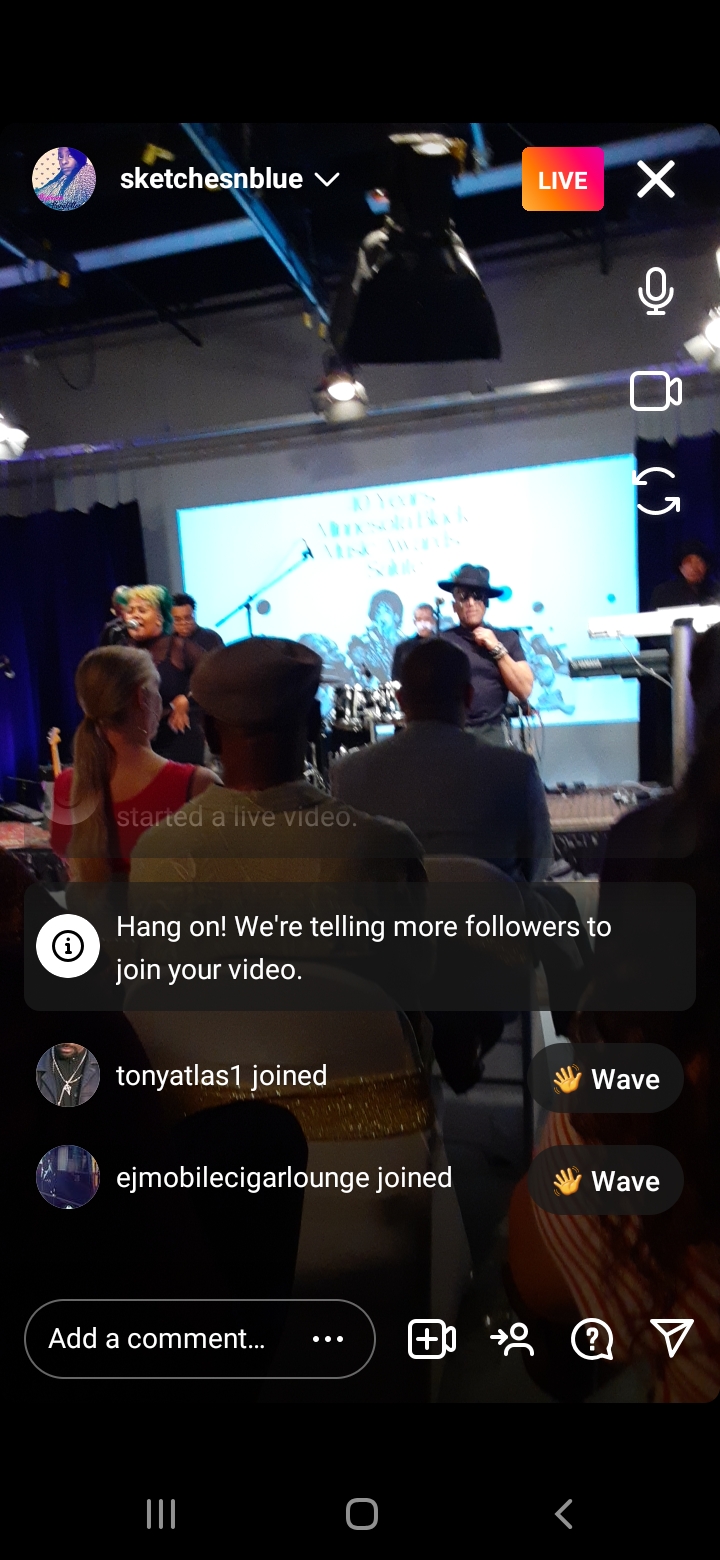Go to the home screen
720x1560 pixels.
pyautogui.click(x=361, y=1514)
